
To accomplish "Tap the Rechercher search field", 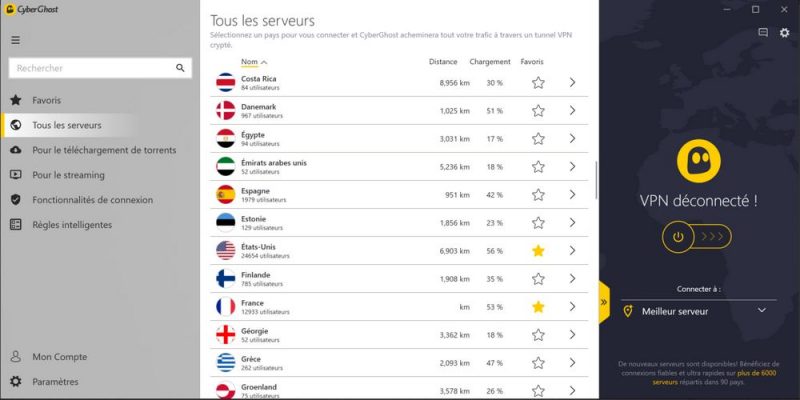I will (90, 68).
